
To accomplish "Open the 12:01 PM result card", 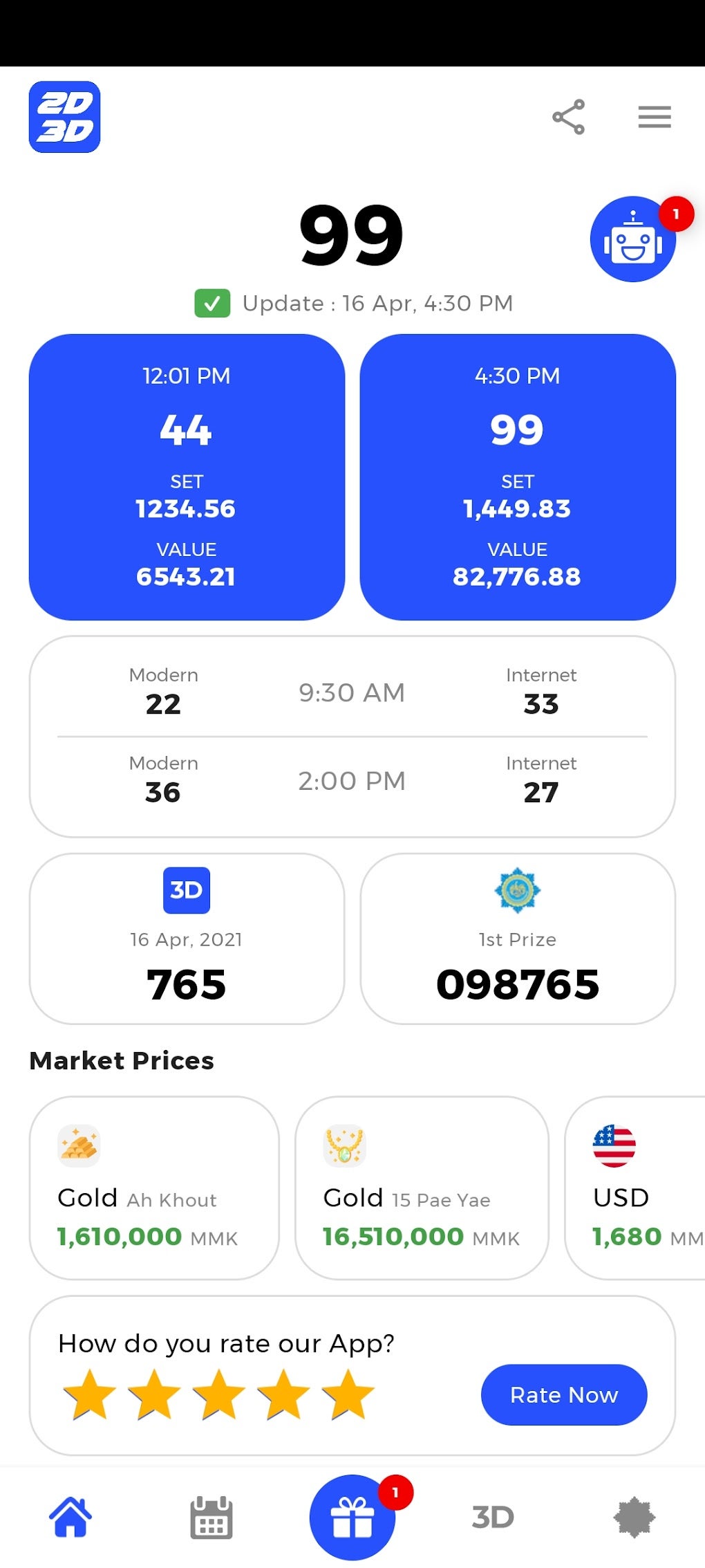I will click(x=187, y=477).
